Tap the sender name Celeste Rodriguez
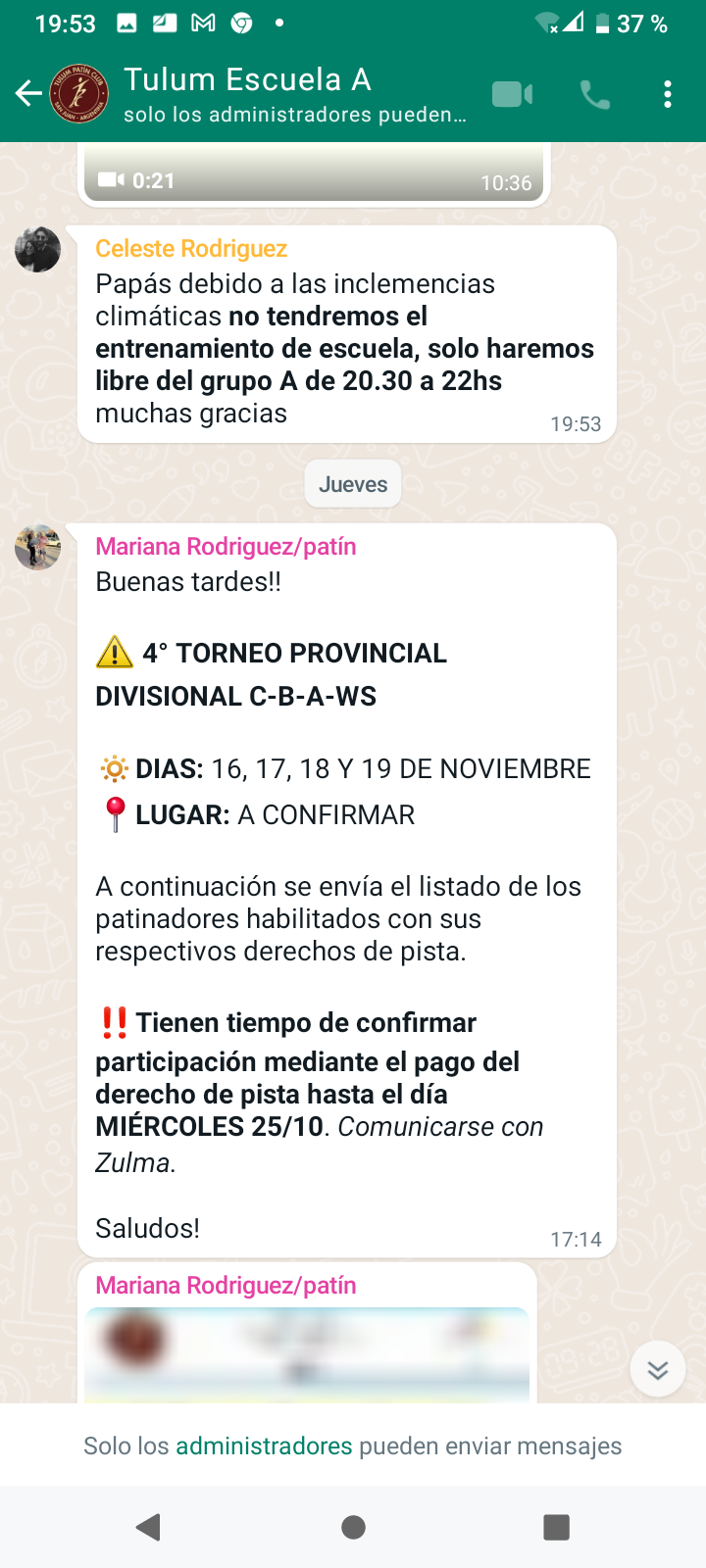Viewport: 706px width, 1568px height. (x=191, y=249)
